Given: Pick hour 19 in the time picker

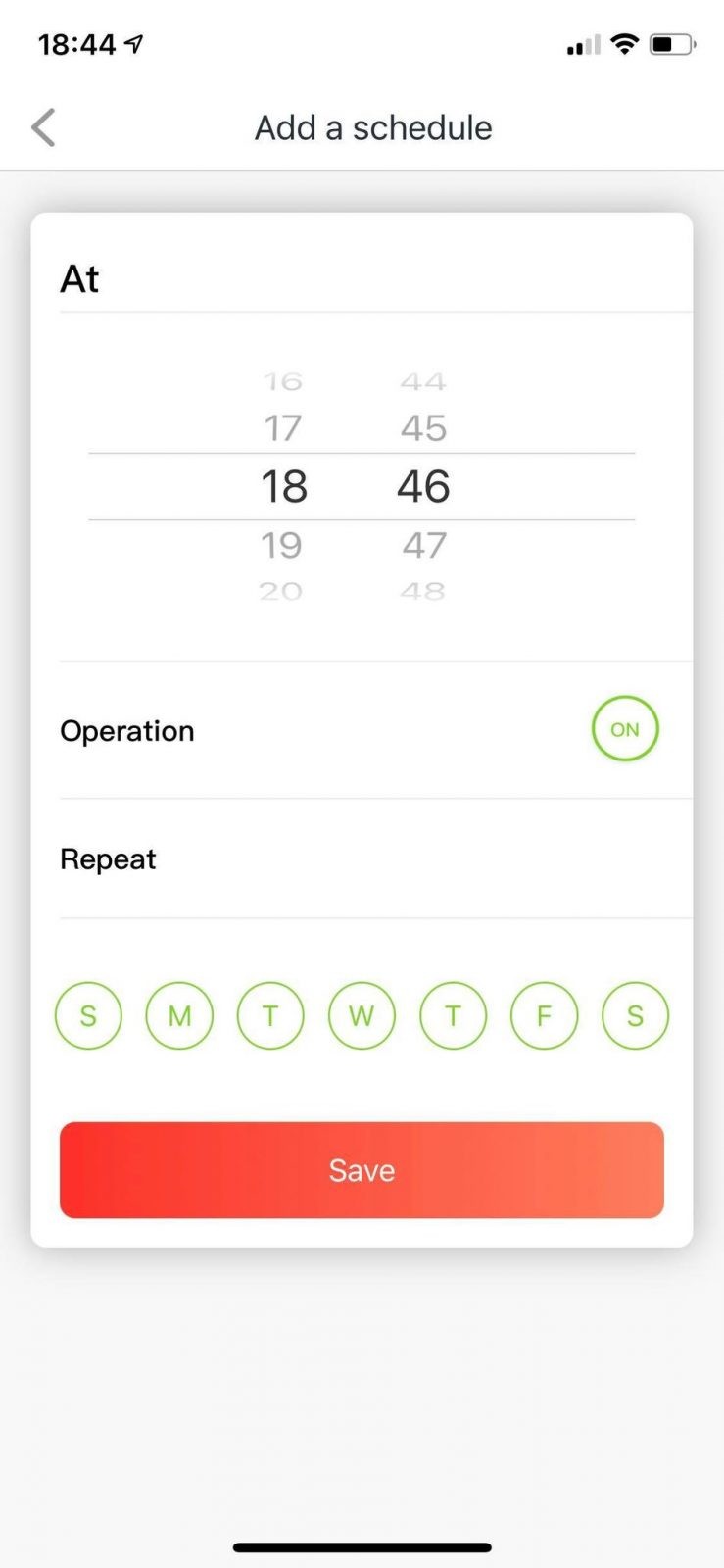Looking at the screenshot, I should [282, 545].
